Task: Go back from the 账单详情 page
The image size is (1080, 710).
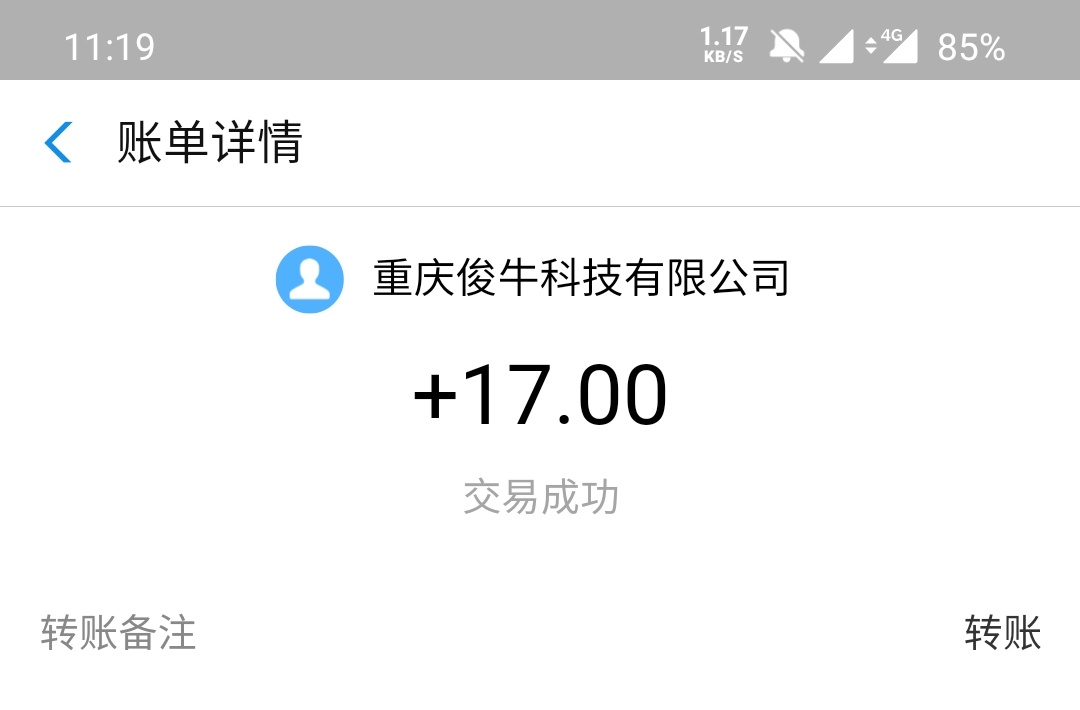Action: coord(59,142)
